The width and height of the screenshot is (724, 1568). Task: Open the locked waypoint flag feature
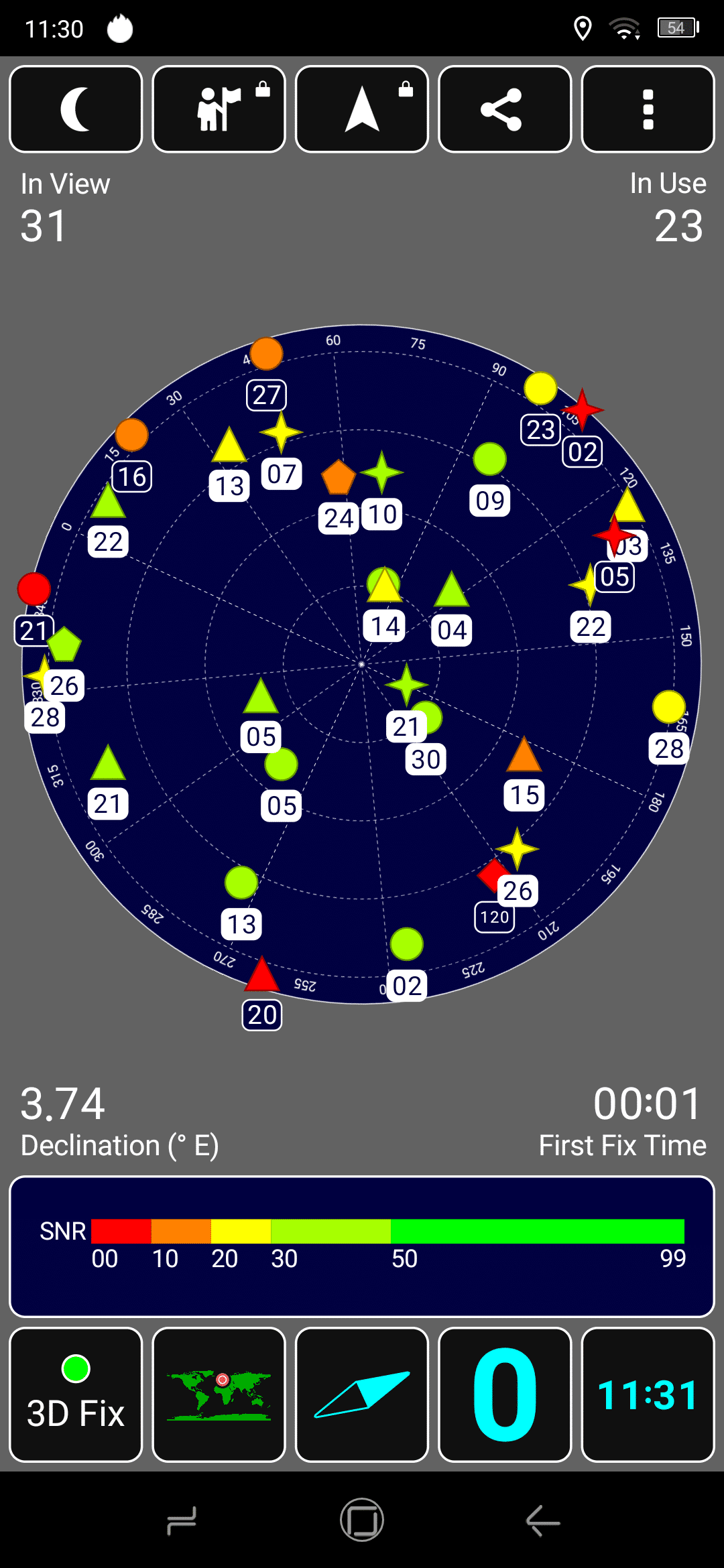[x=219, y=109]
